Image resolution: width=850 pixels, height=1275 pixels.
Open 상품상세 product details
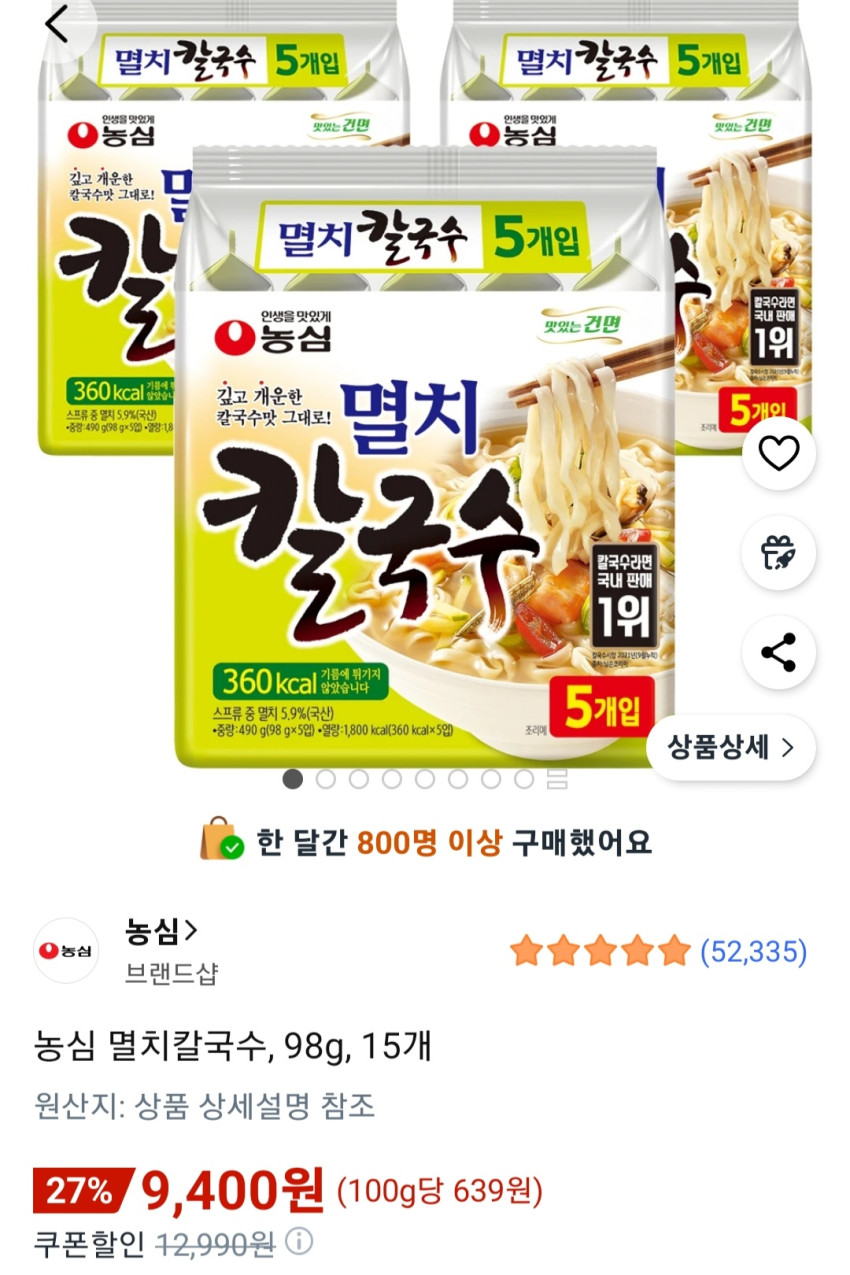tap(731, 747)
